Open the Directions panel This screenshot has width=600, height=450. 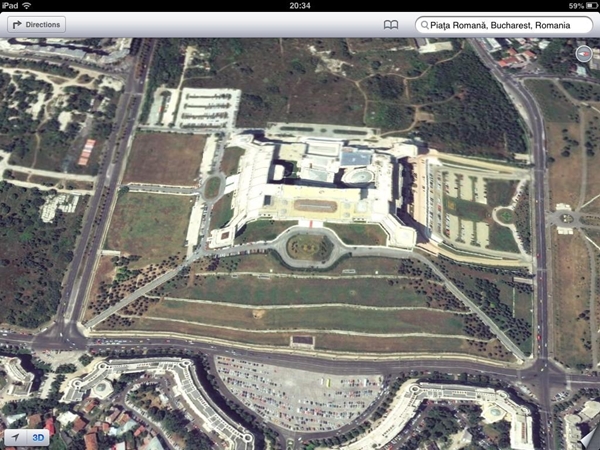click(x=36, y=24)
